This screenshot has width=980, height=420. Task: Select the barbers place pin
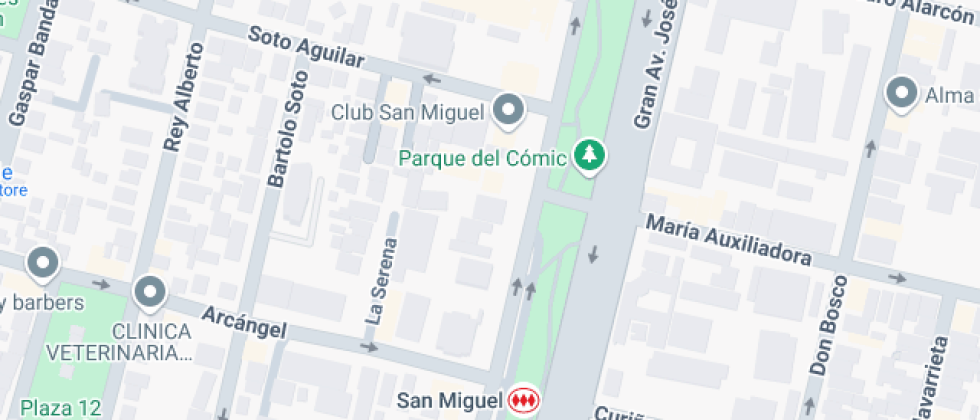pyautogui.click(x=43, y=265)
